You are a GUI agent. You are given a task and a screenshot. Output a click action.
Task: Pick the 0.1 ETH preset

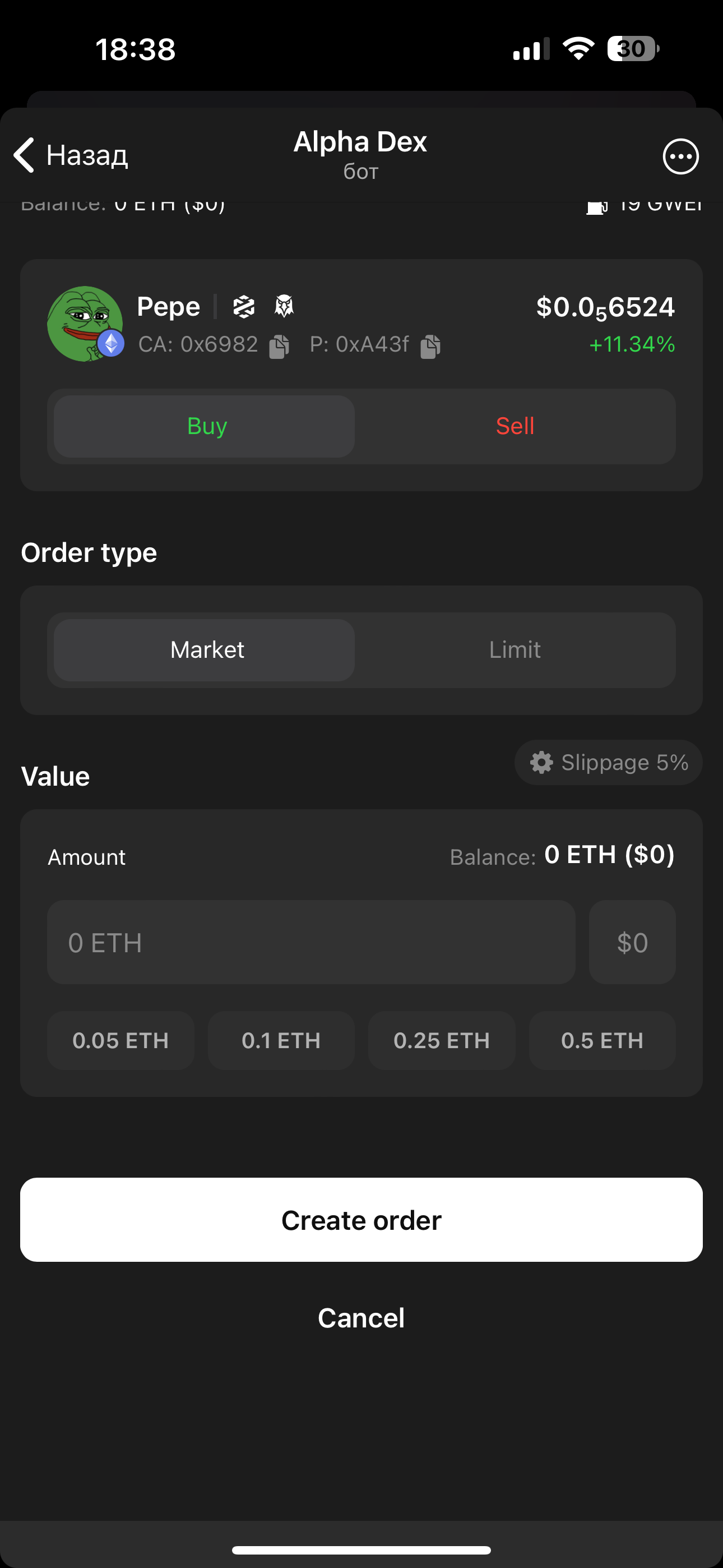coord(281,1041)
